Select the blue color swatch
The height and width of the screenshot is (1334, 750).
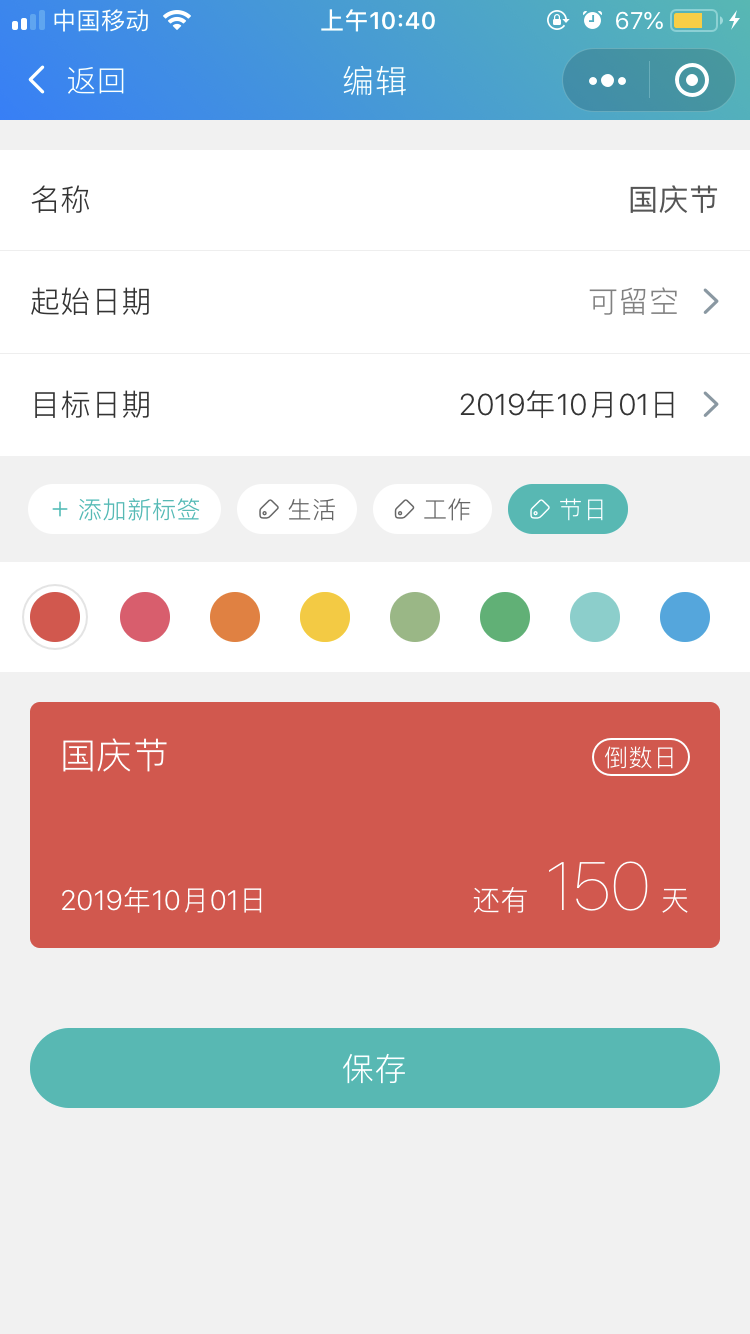point(685,617)
